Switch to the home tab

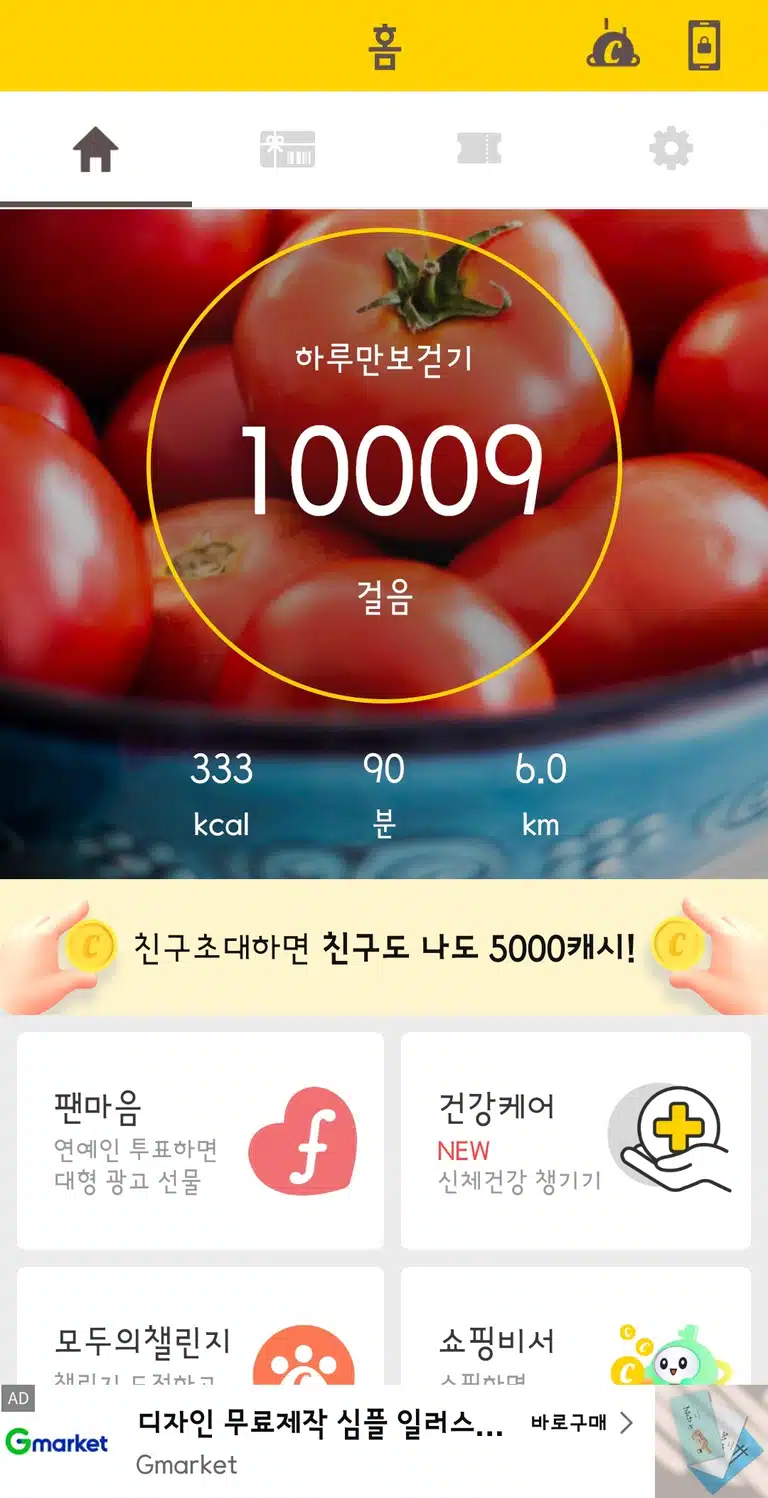96,150
